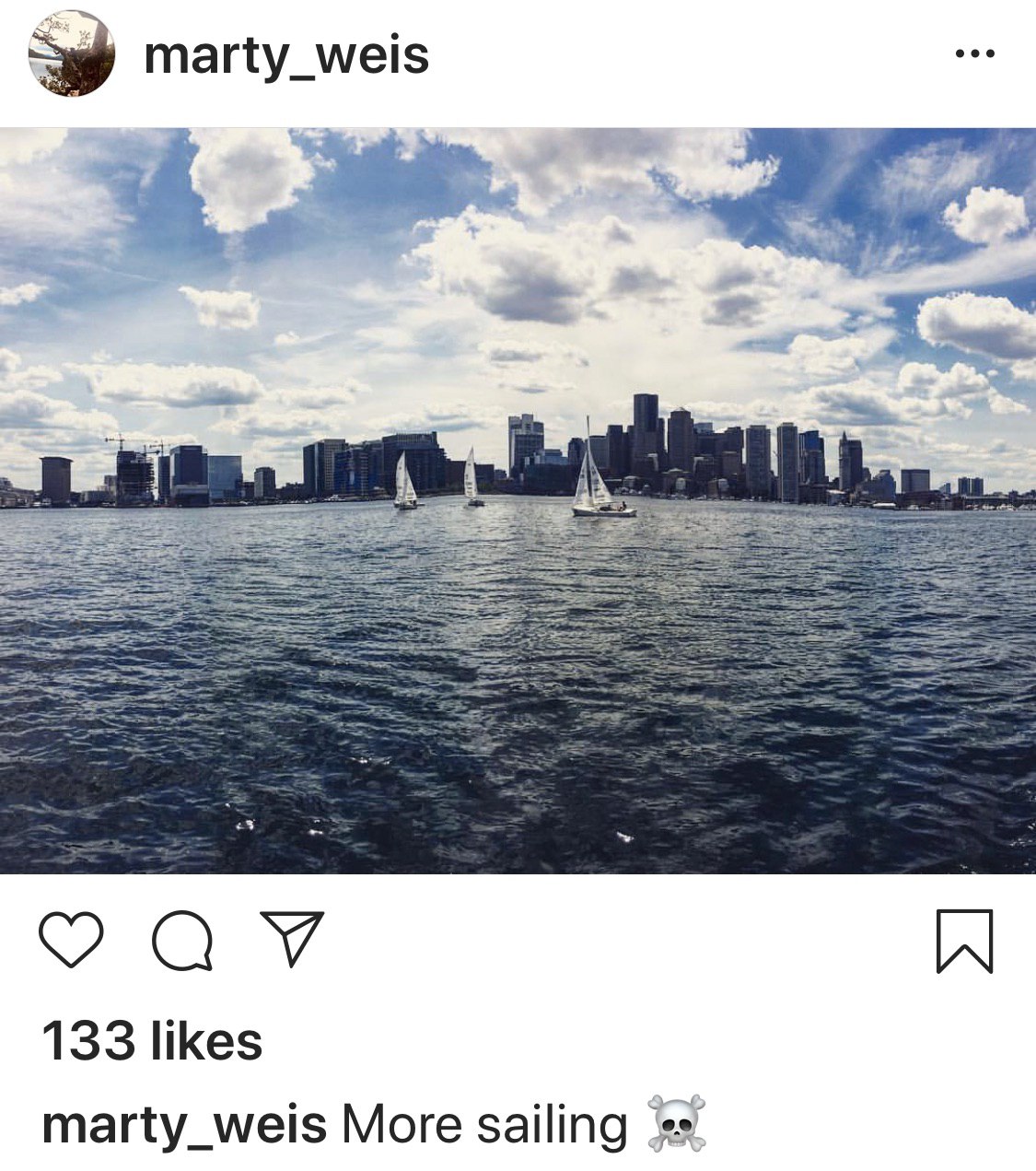The image size is (1036, 1171).
Task: Open marty_weis profile picture
Action: pyautogui.click(x=72, y=54)
